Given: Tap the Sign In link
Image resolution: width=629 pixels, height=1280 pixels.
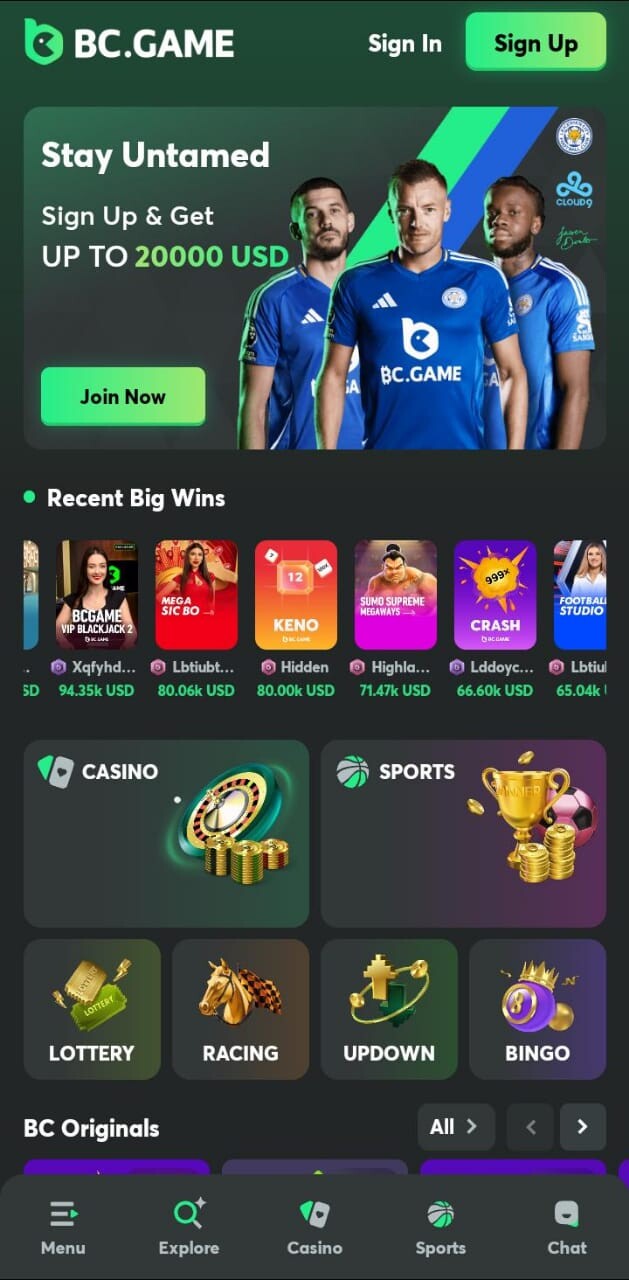Looking at the screenshot, I should [x=404, y=43].
